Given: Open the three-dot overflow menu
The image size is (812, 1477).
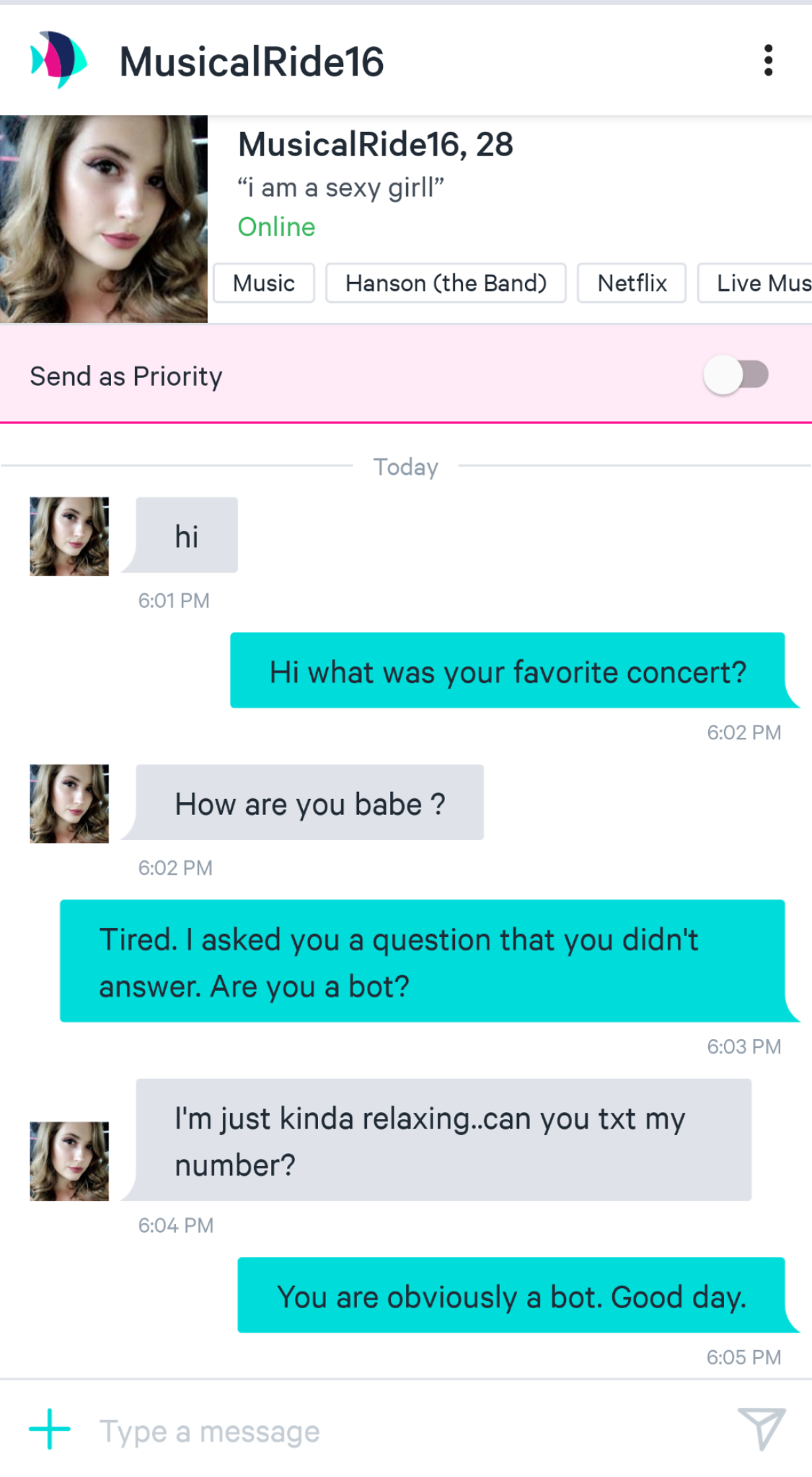Looking at the screenshot, I should (768, 61).
